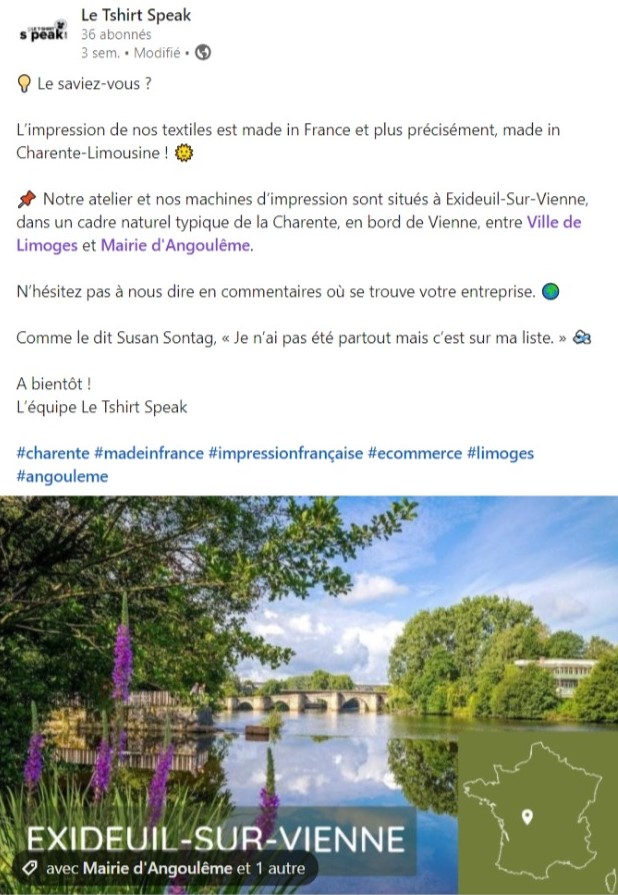The height and width of the screenshot is (895, 618).
Task: Open the Le Tshirt Speak company logo
Action: [42, 32]
